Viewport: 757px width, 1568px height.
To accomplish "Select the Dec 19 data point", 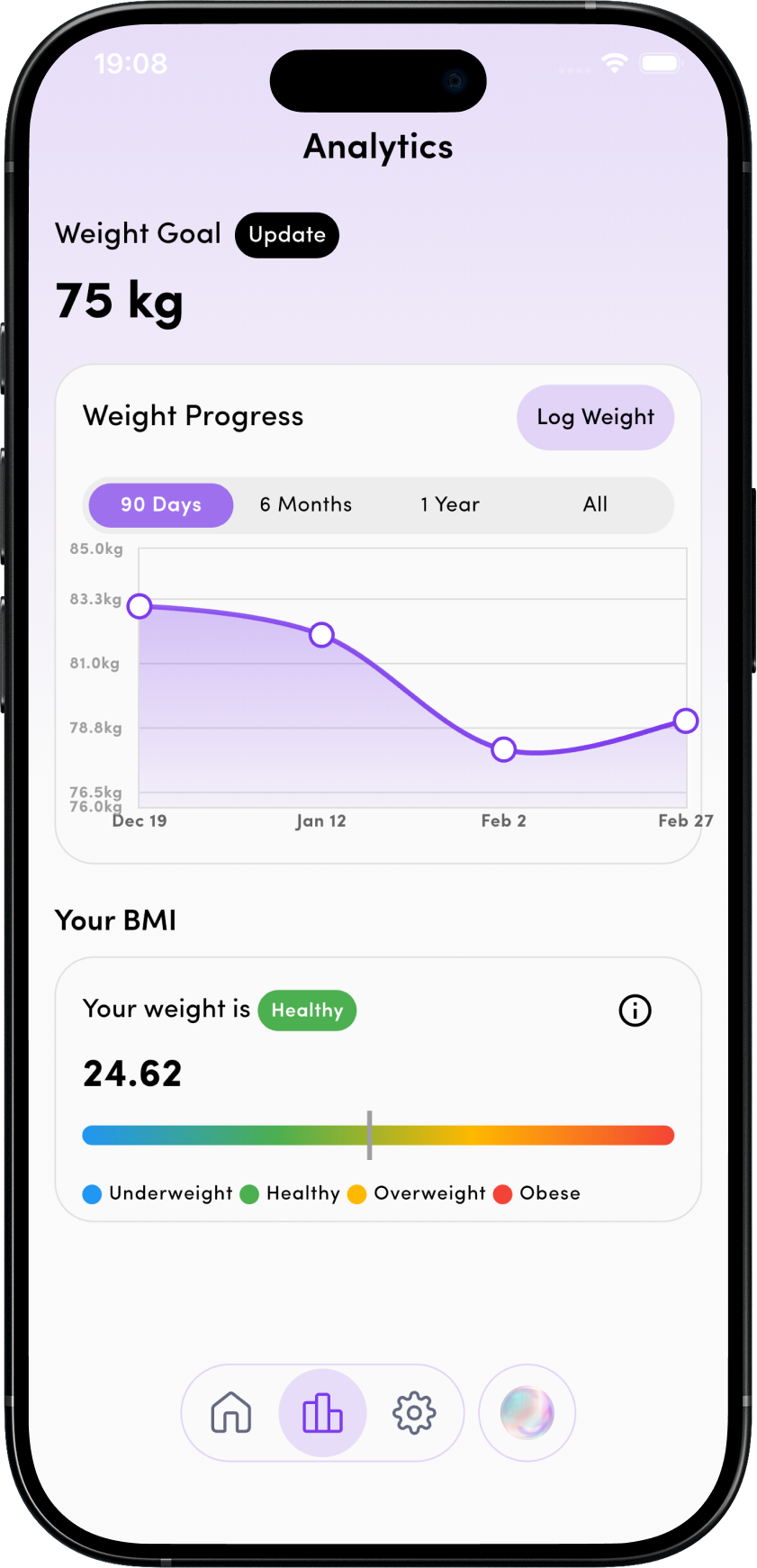I will coord(140,606).
